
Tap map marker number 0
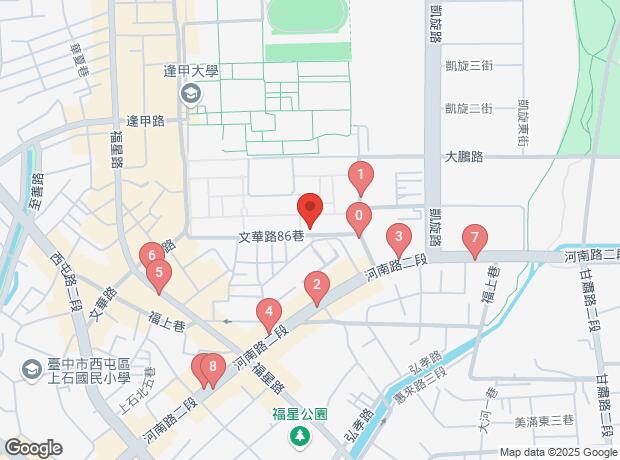(359, 216)
